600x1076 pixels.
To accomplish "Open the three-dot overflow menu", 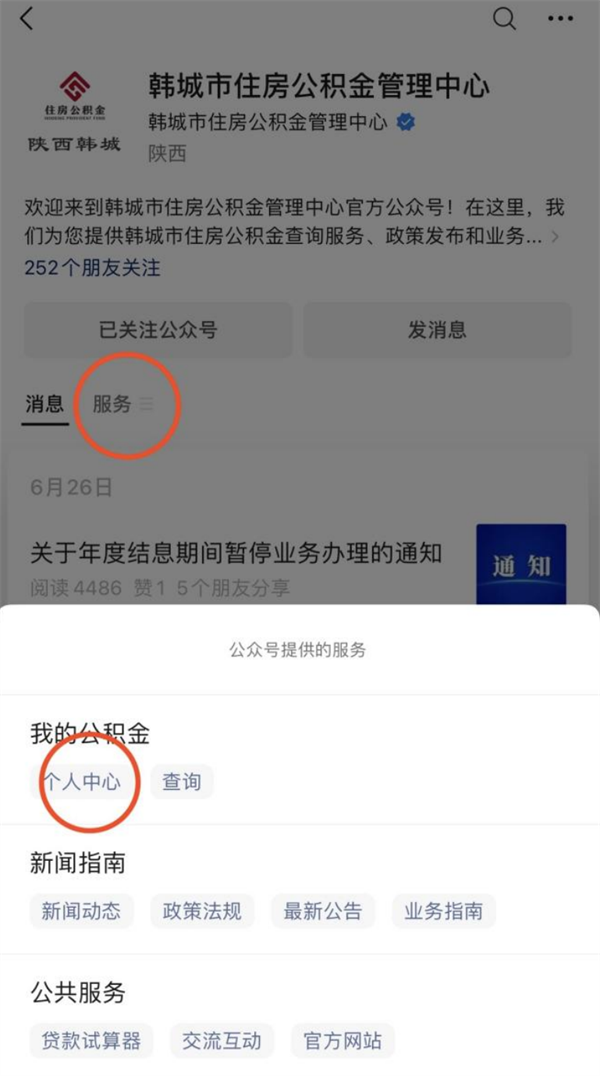I will click(561, 18).
